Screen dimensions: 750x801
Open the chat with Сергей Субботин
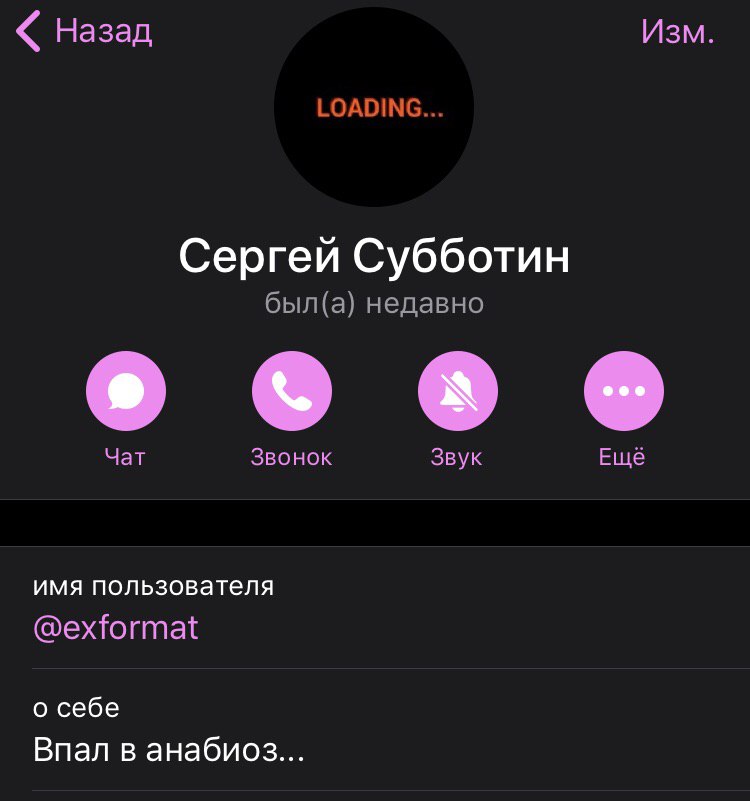tap(126, 391)
